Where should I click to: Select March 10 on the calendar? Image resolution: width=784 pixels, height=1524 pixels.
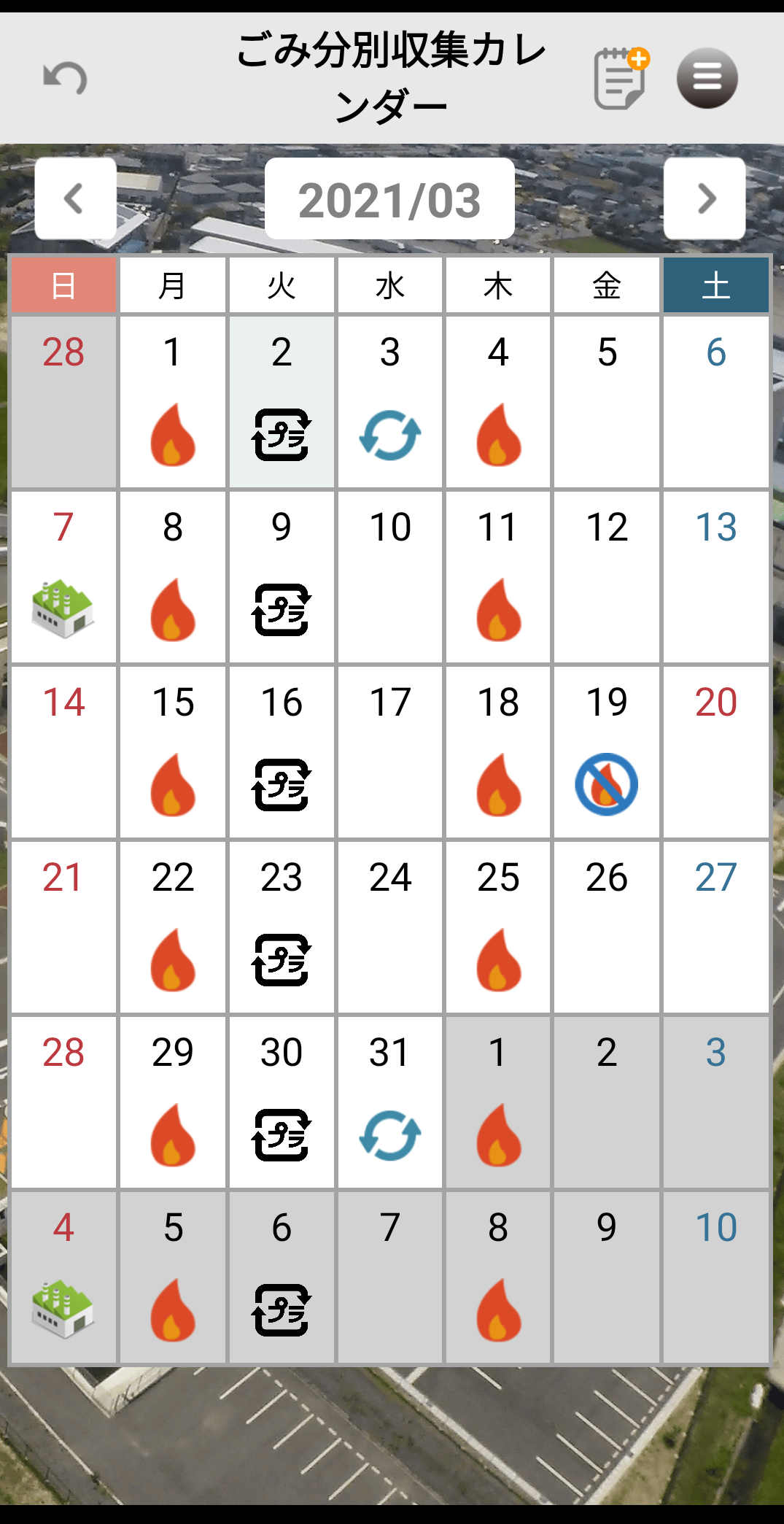click(x=390, y=576)
